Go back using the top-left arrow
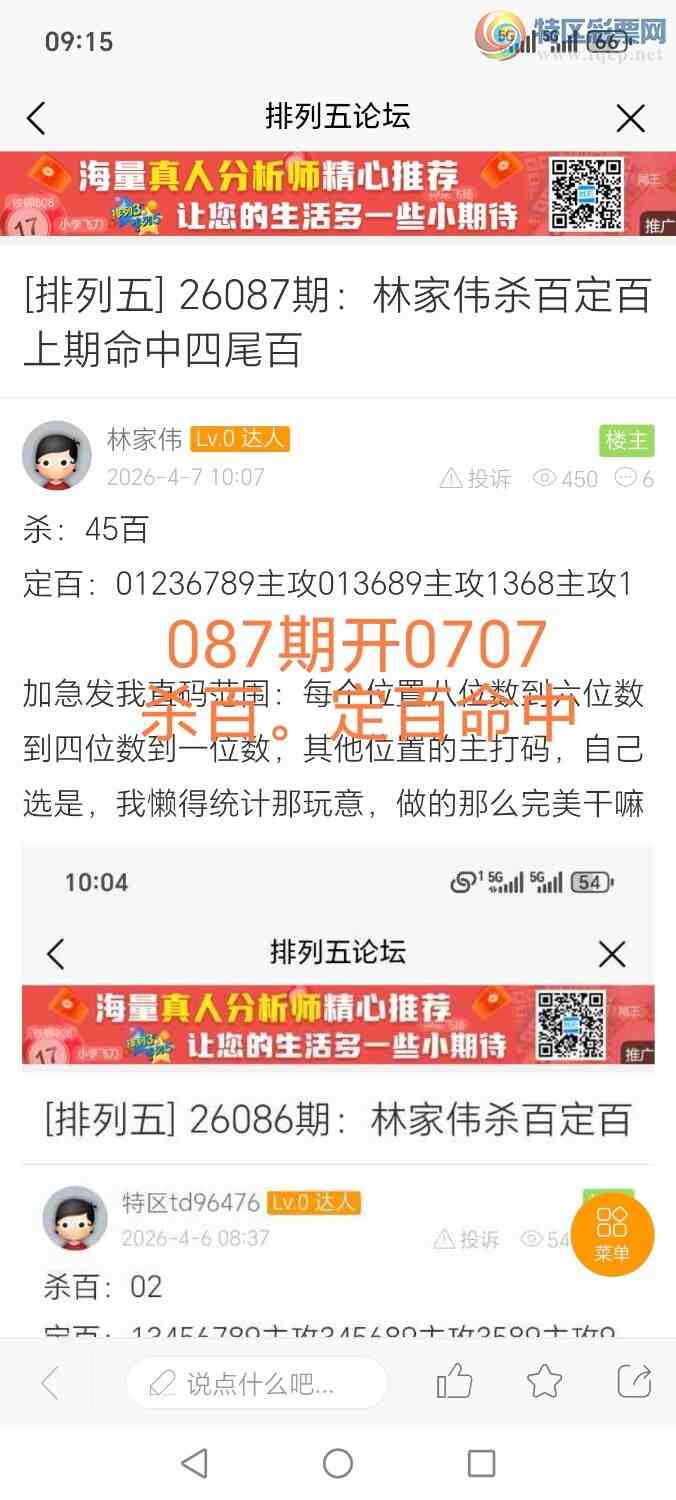The width and height of the screenshot is (676, 1500). point(36,119)
